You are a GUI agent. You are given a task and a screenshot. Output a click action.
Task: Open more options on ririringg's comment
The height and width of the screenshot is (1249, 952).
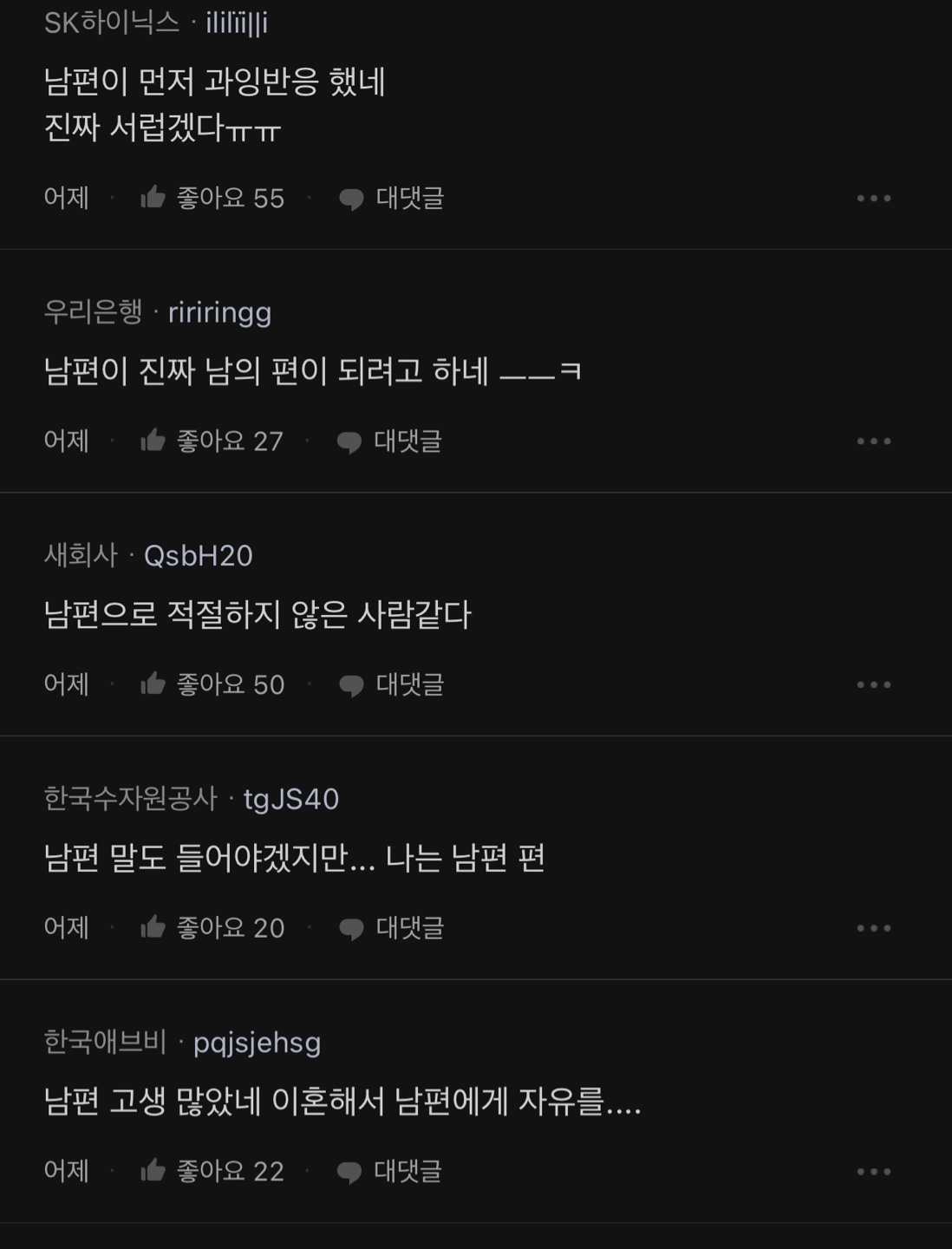coord(873,441)
